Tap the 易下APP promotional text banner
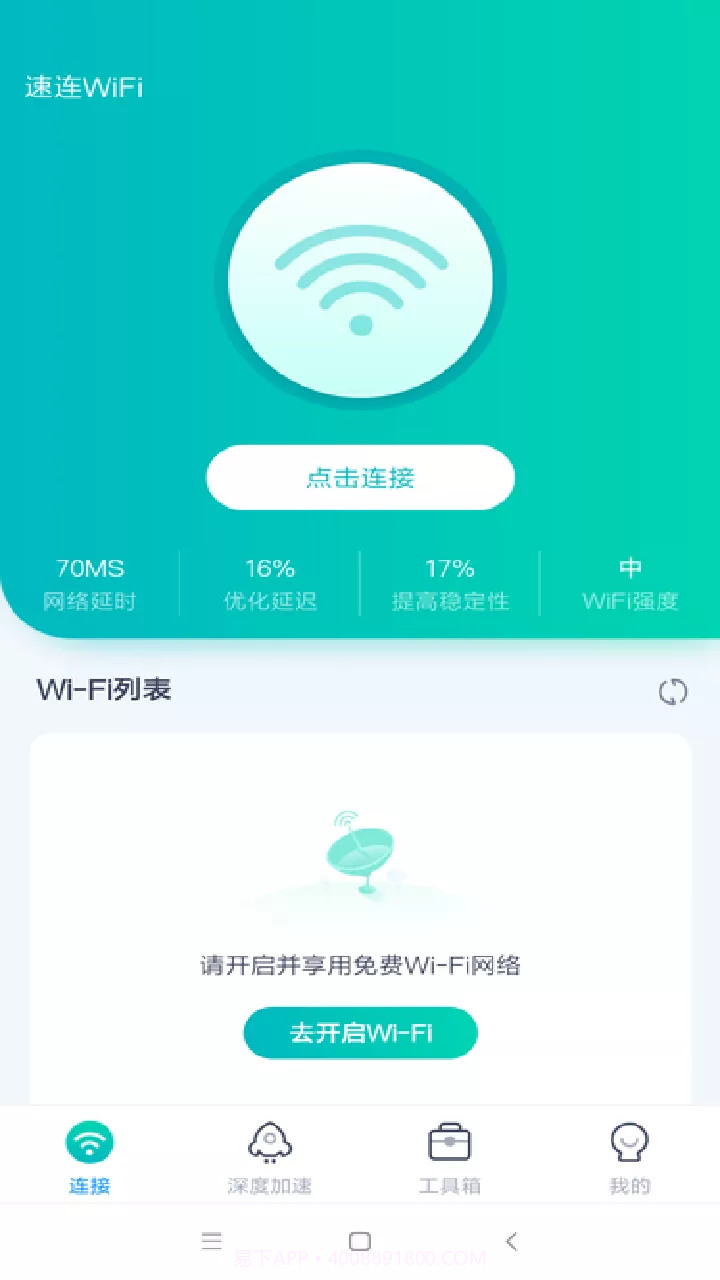Viewport: 720px width, 1280px height. click(x=360, y=1258)
